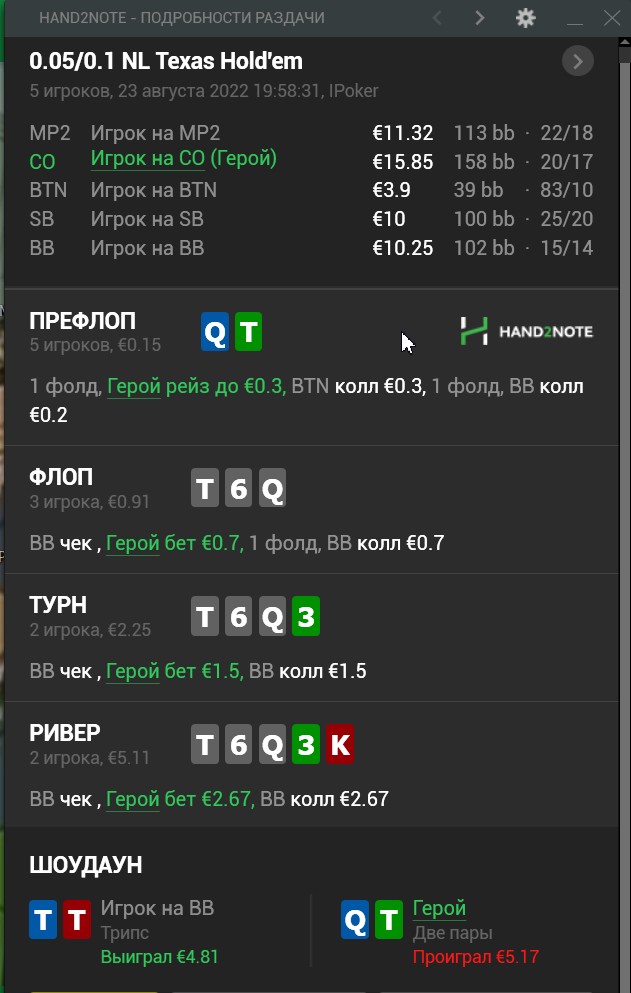631x993 pixels.
Task: Tap the Герой link in the turn action
Action: click(x=132, y=671)
